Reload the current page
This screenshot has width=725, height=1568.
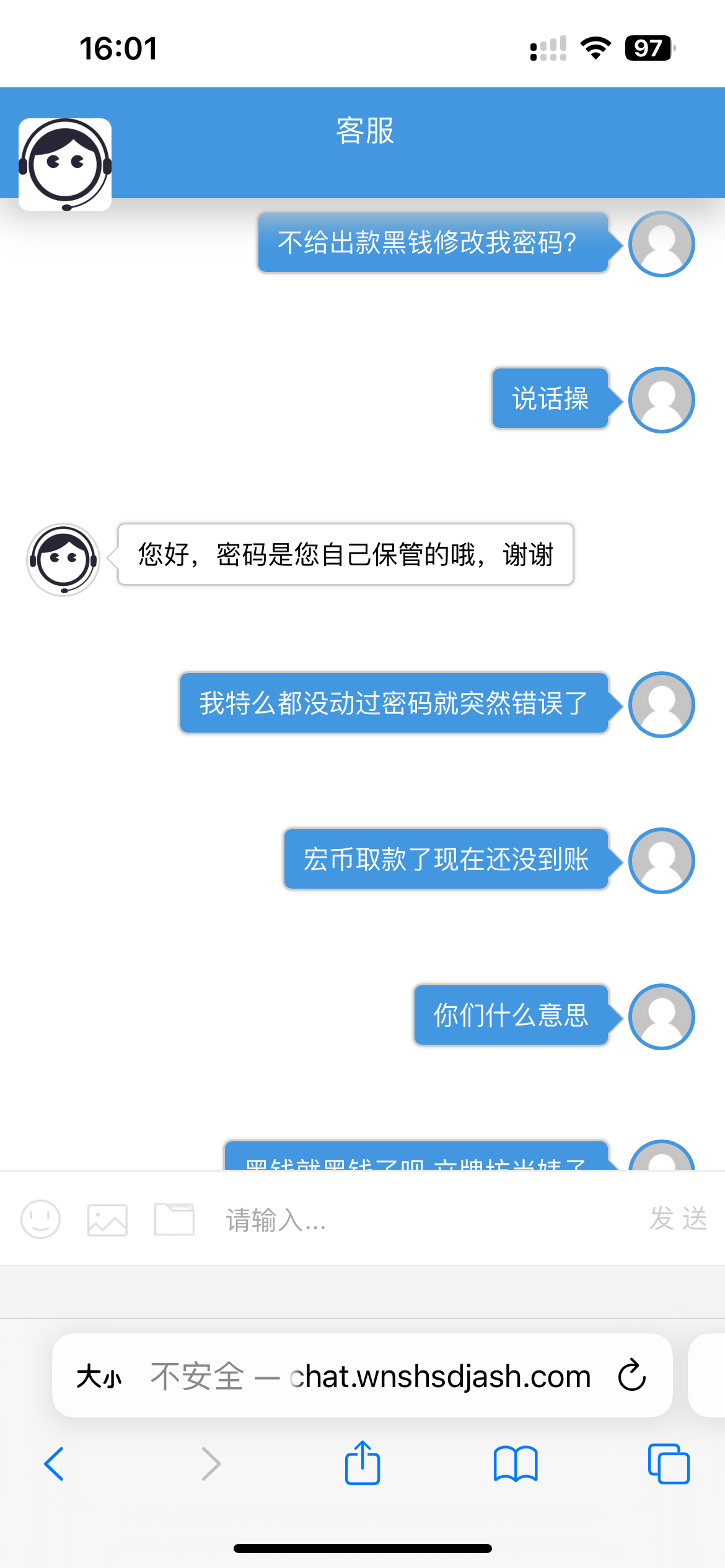click(631, 1376)
